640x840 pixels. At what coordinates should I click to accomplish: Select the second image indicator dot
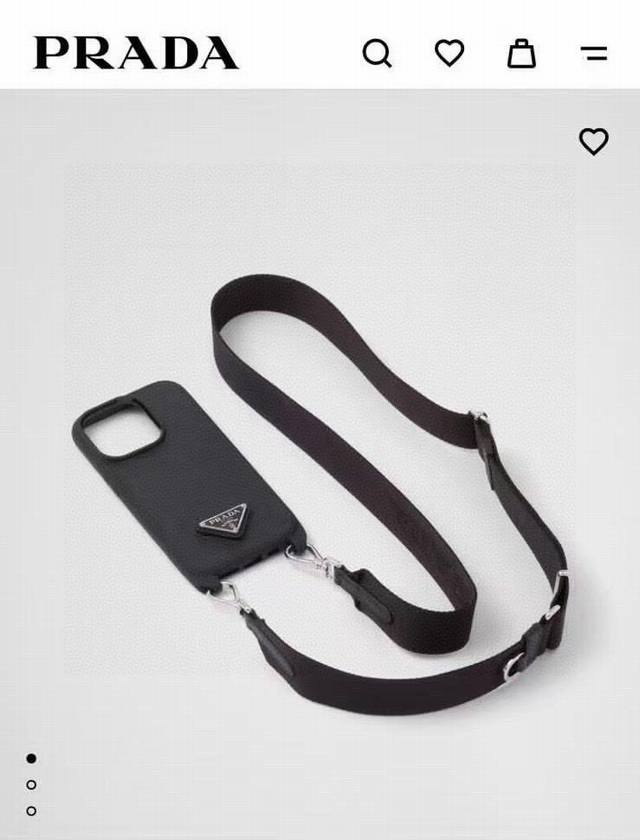coord(31,784)
